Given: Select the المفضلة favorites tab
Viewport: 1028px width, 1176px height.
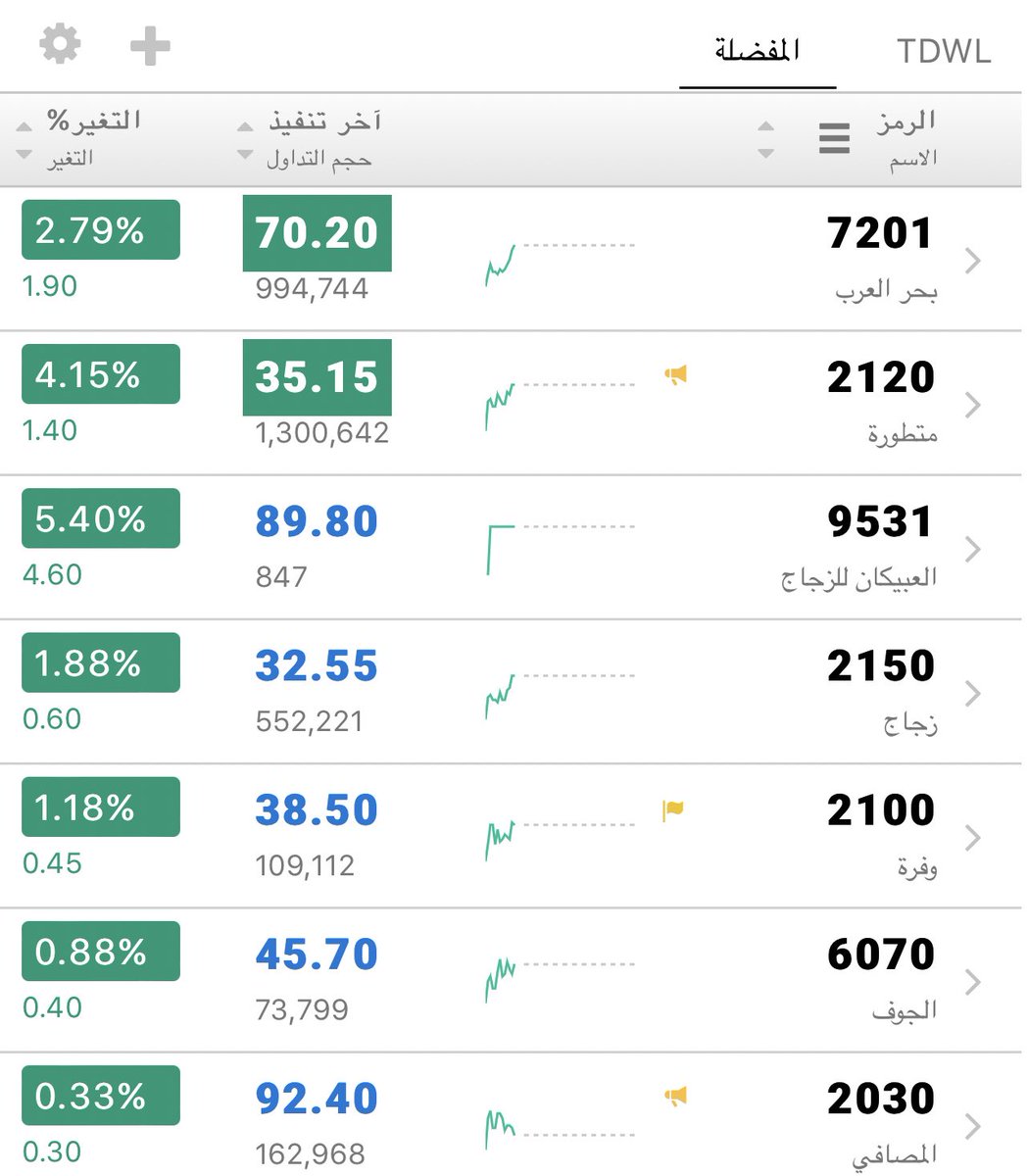Looking at the screenshot, I should (x=758, y=51).
